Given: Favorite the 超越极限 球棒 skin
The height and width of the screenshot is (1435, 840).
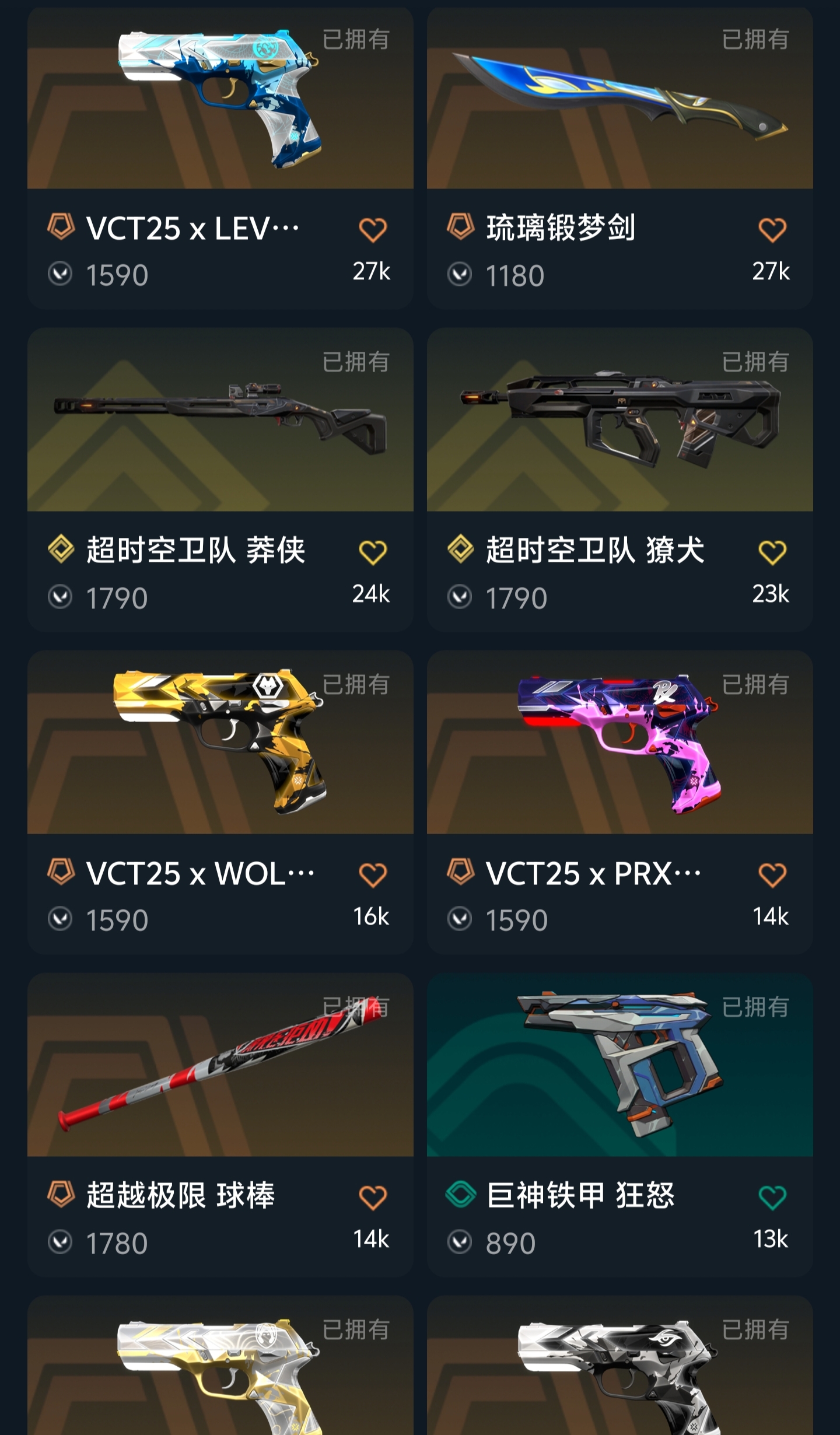Looking at the screenshot, I should pos(373,1198).
